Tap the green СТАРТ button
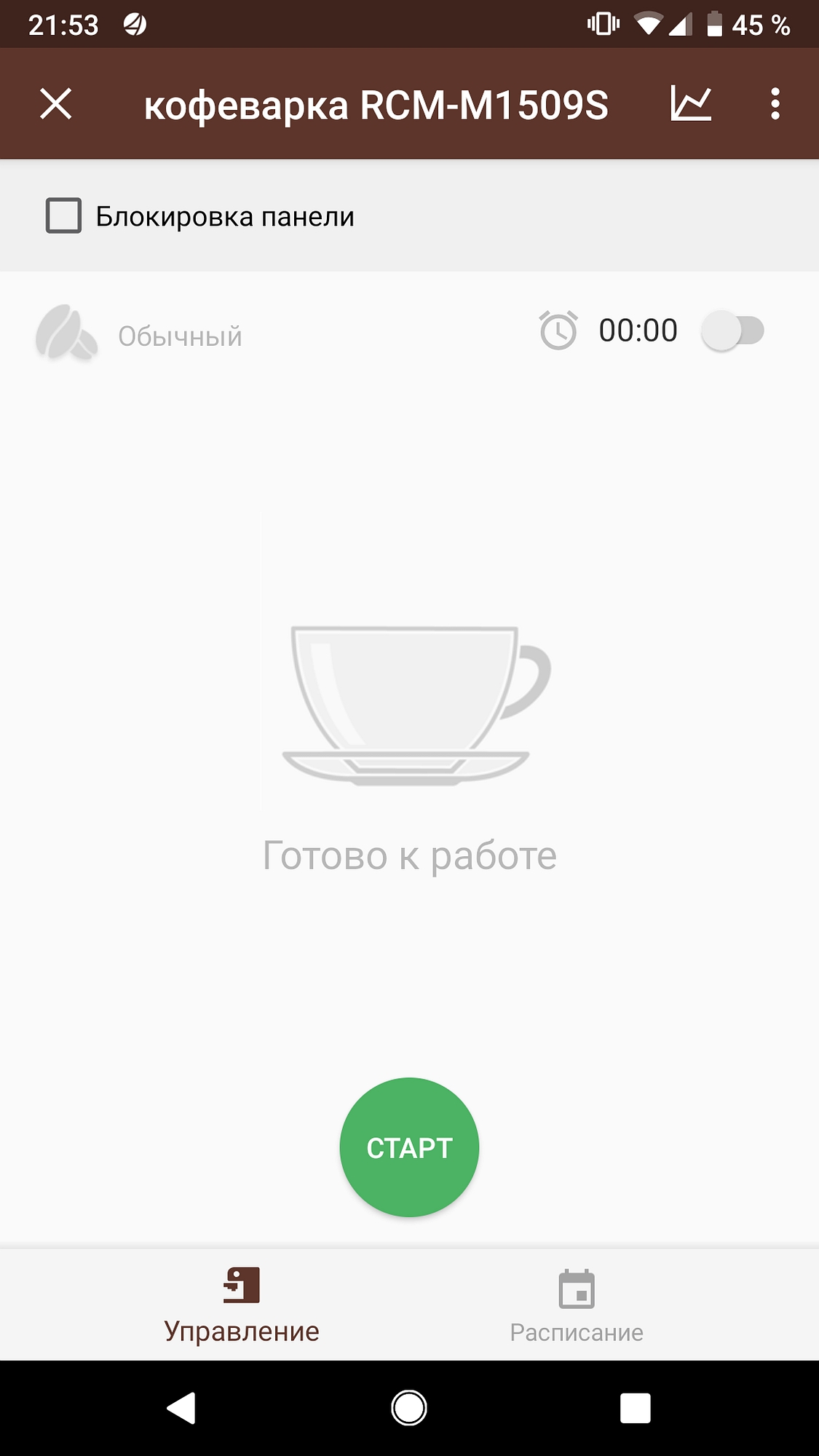The image size is (819, 1456). click(409, 1147)
